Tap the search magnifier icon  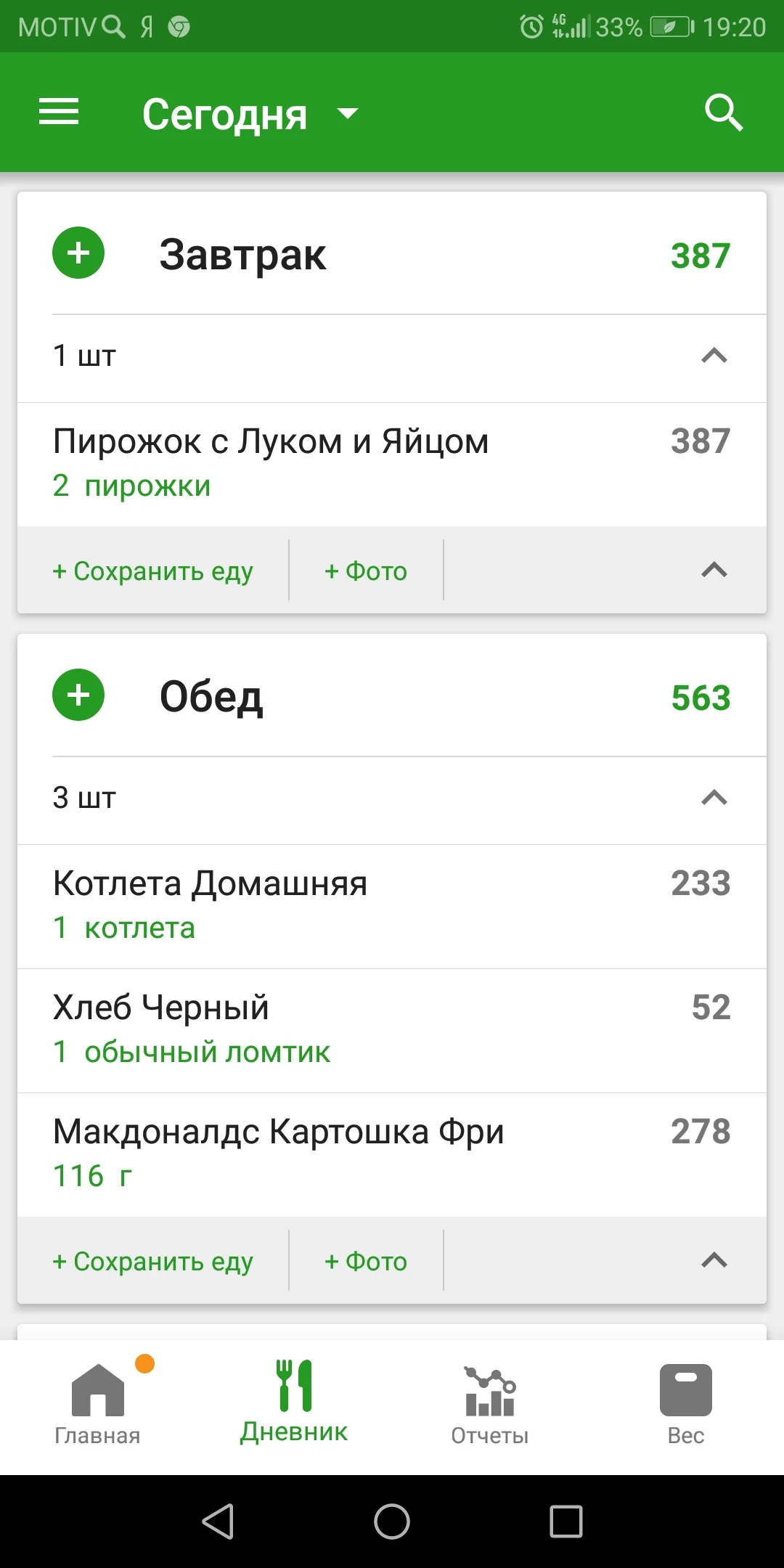(x=723, y=113)
